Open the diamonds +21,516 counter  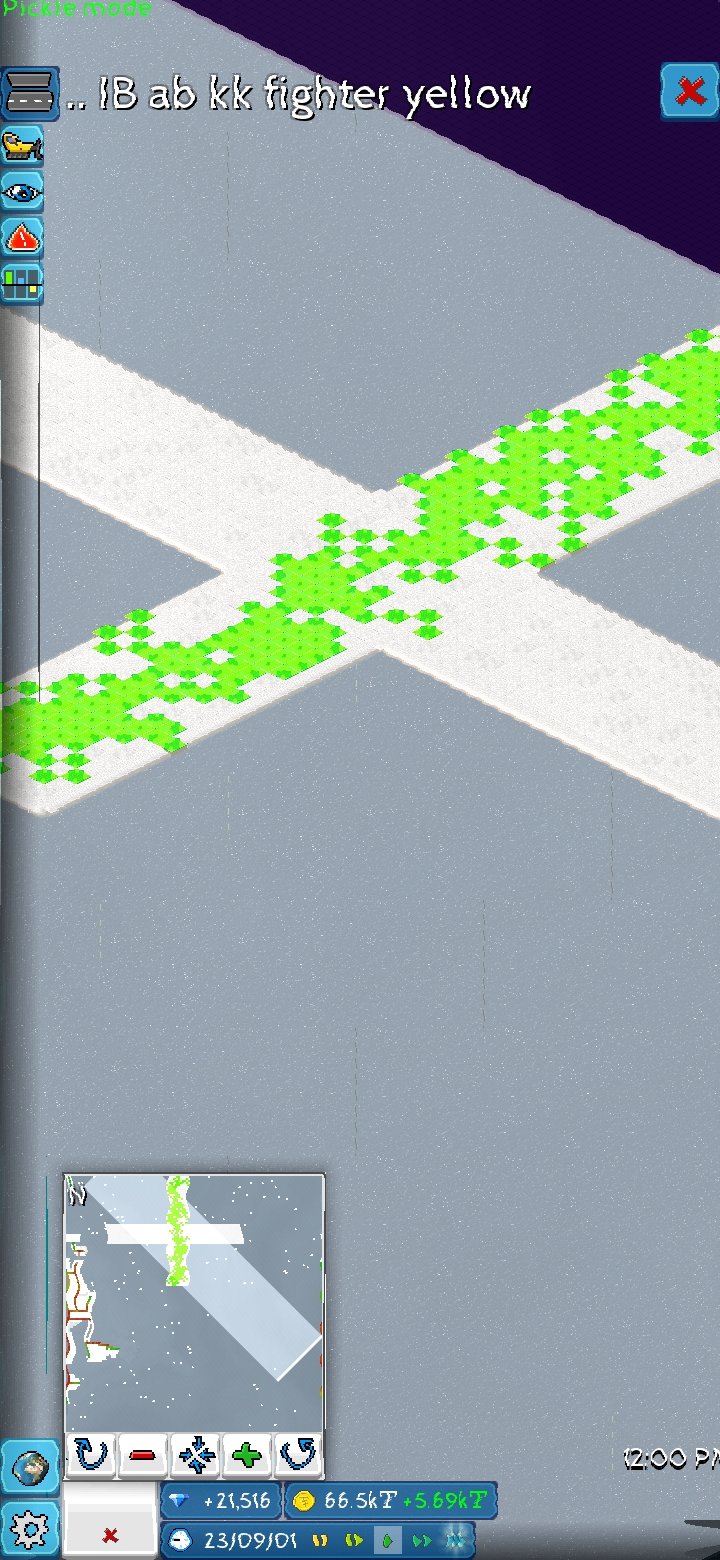221,1501
